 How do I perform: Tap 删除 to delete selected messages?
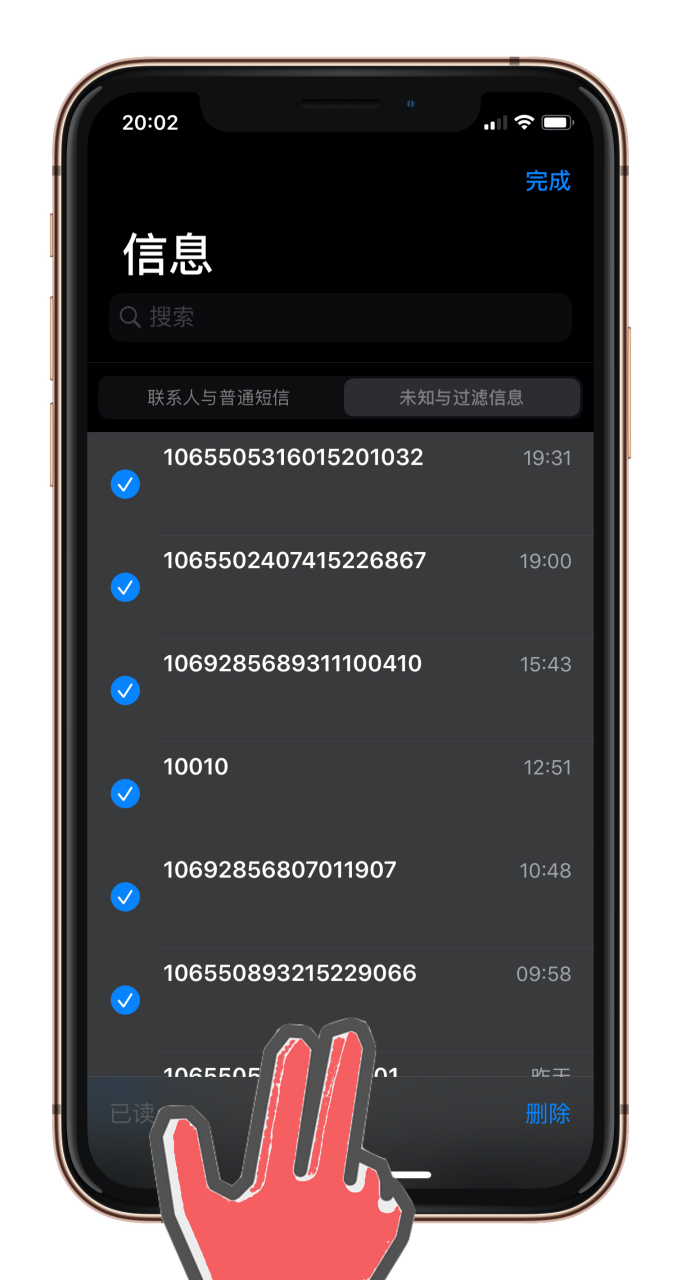coord(548,1114)
